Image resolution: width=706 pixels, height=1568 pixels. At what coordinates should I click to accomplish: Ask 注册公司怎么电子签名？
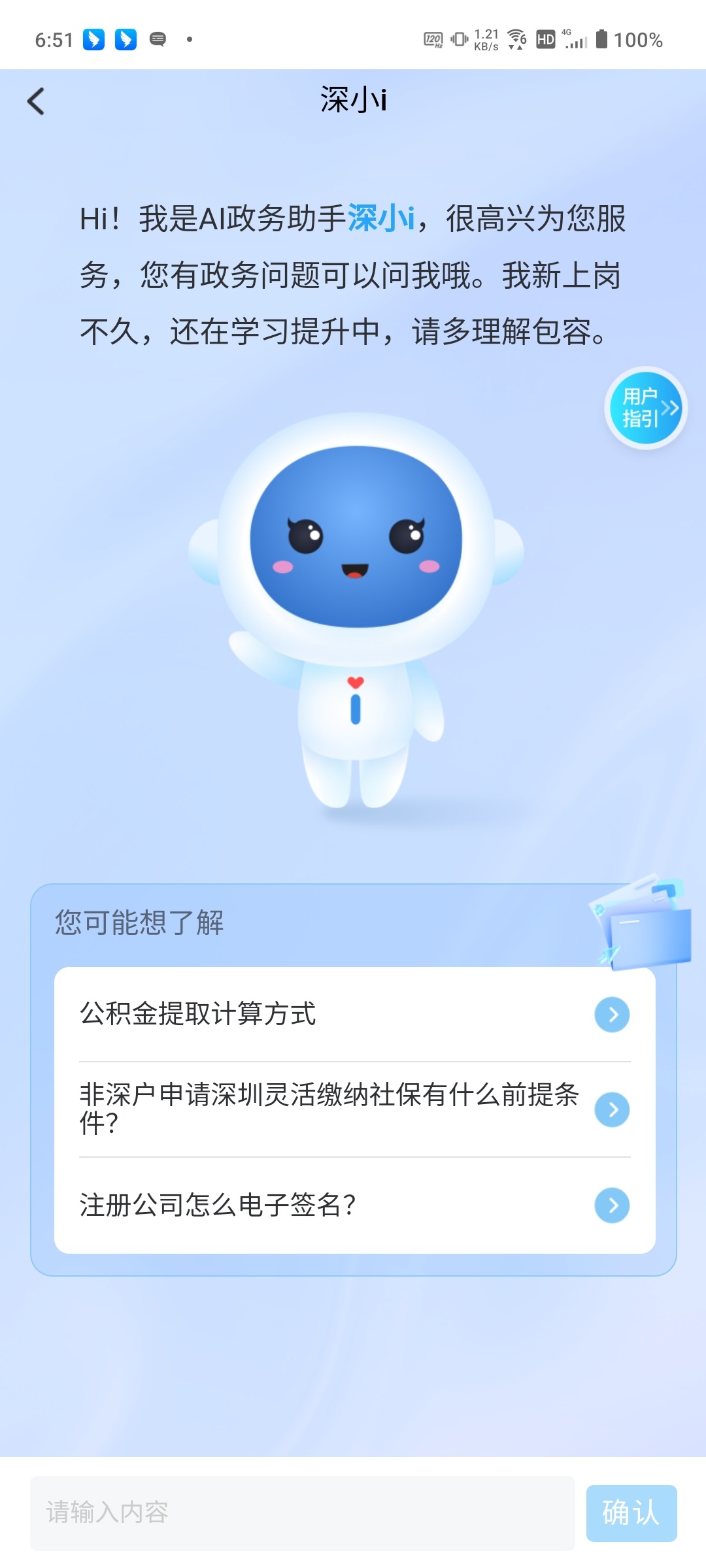[354, 1205]
